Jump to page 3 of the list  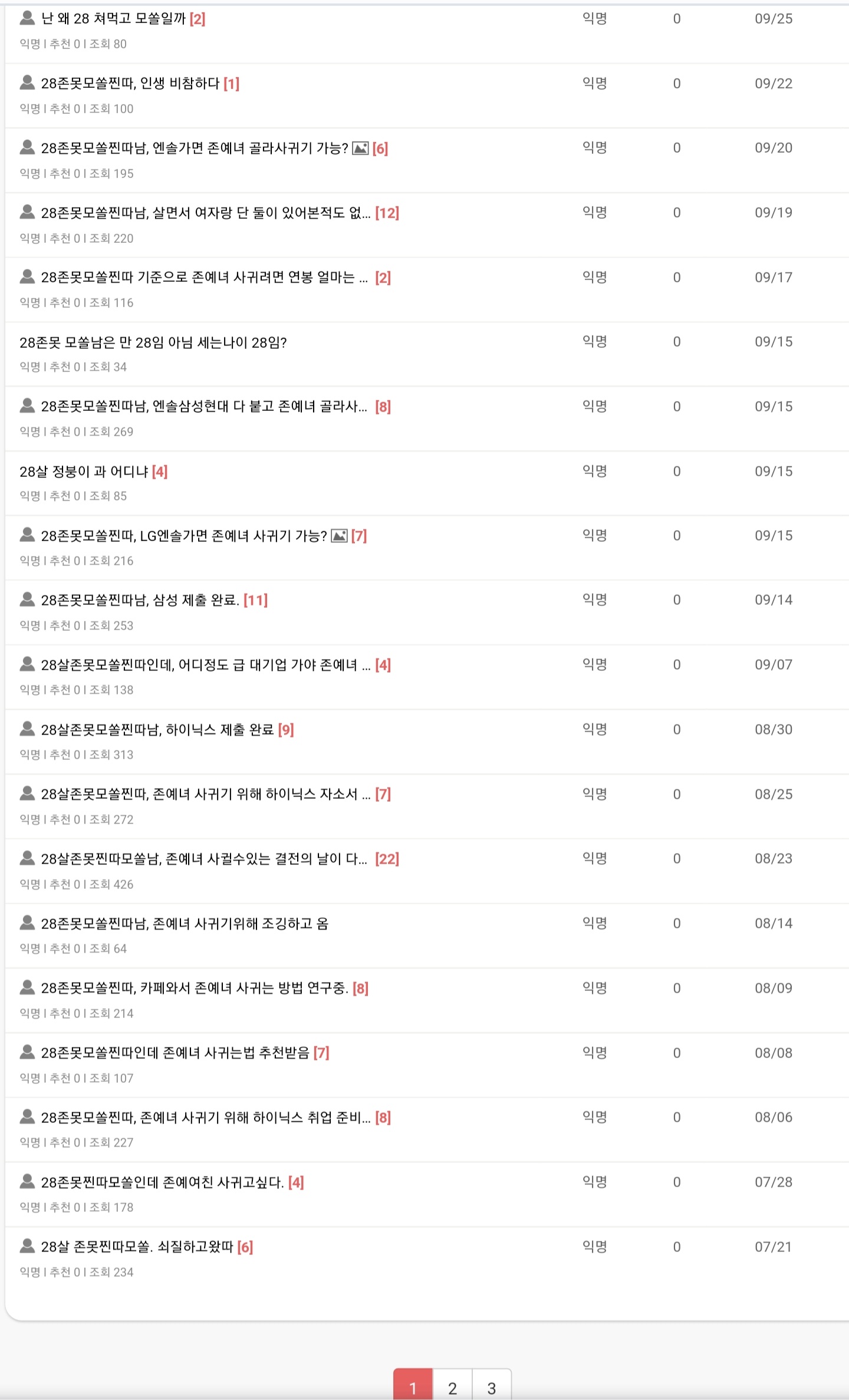pos(491,1388)
